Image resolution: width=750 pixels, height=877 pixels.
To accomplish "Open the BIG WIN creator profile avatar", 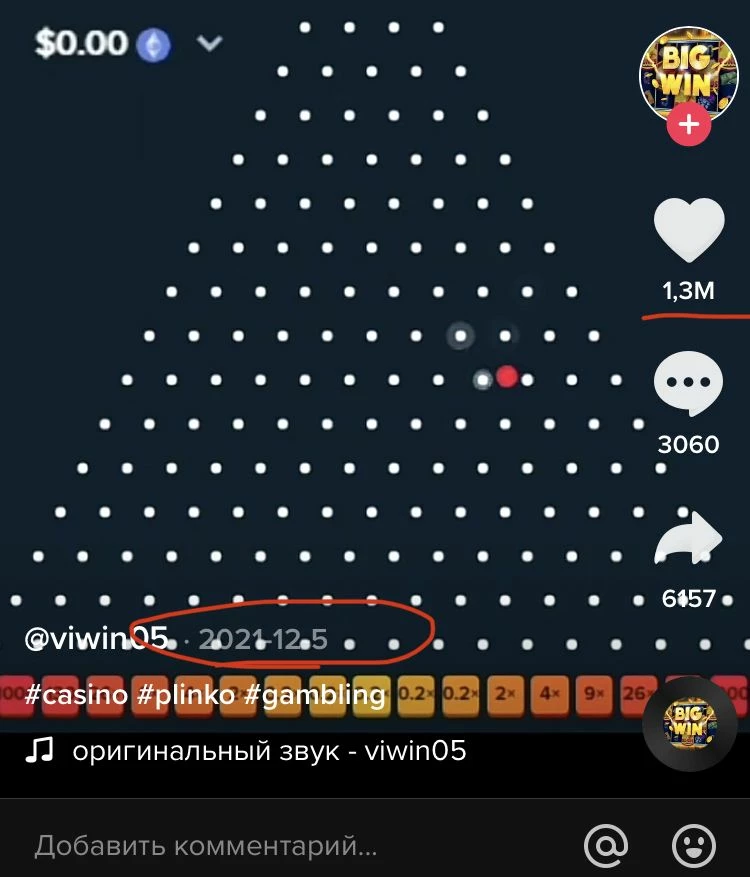I will click(x=688, y=72).
